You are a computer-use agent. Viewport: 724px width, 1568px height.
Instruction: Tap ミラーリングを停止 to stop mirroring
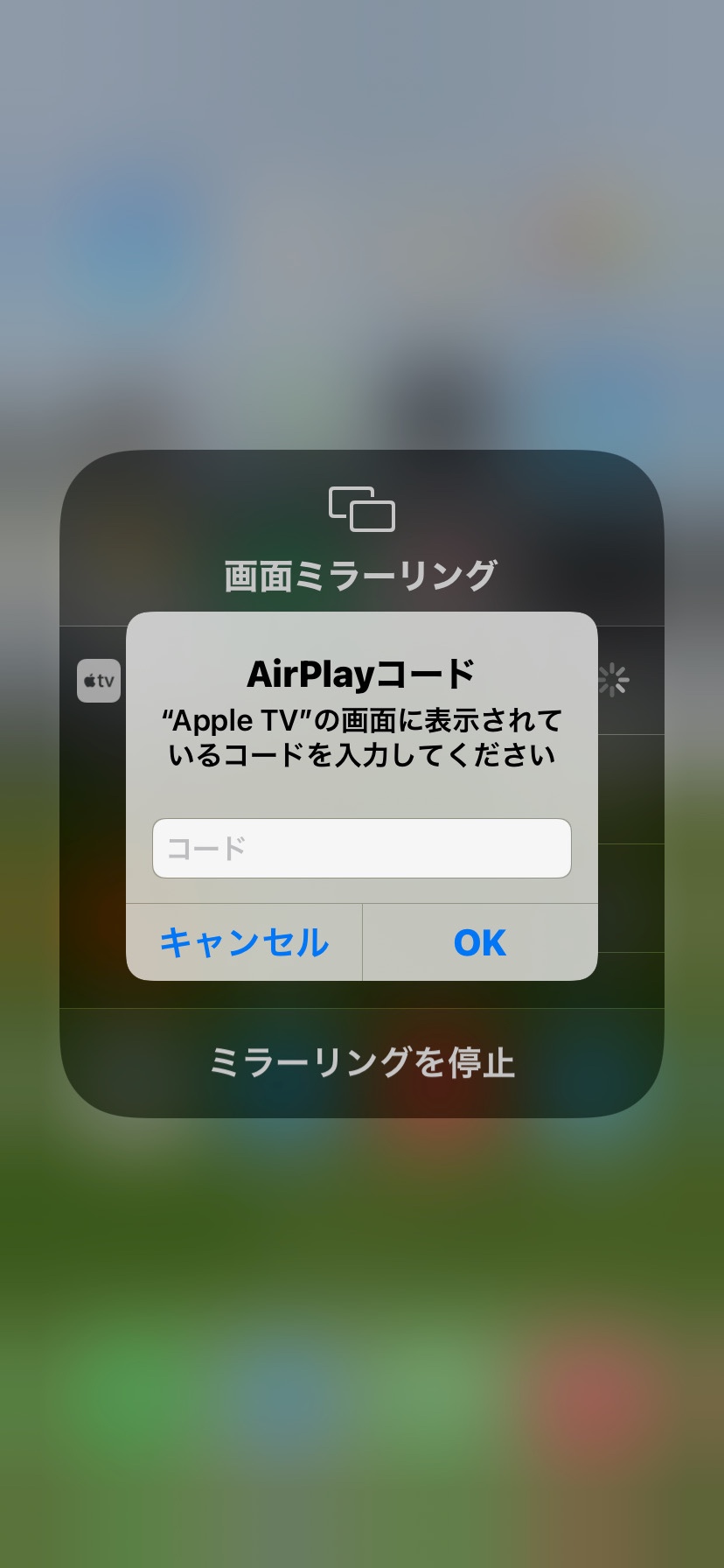[361, 1062]
